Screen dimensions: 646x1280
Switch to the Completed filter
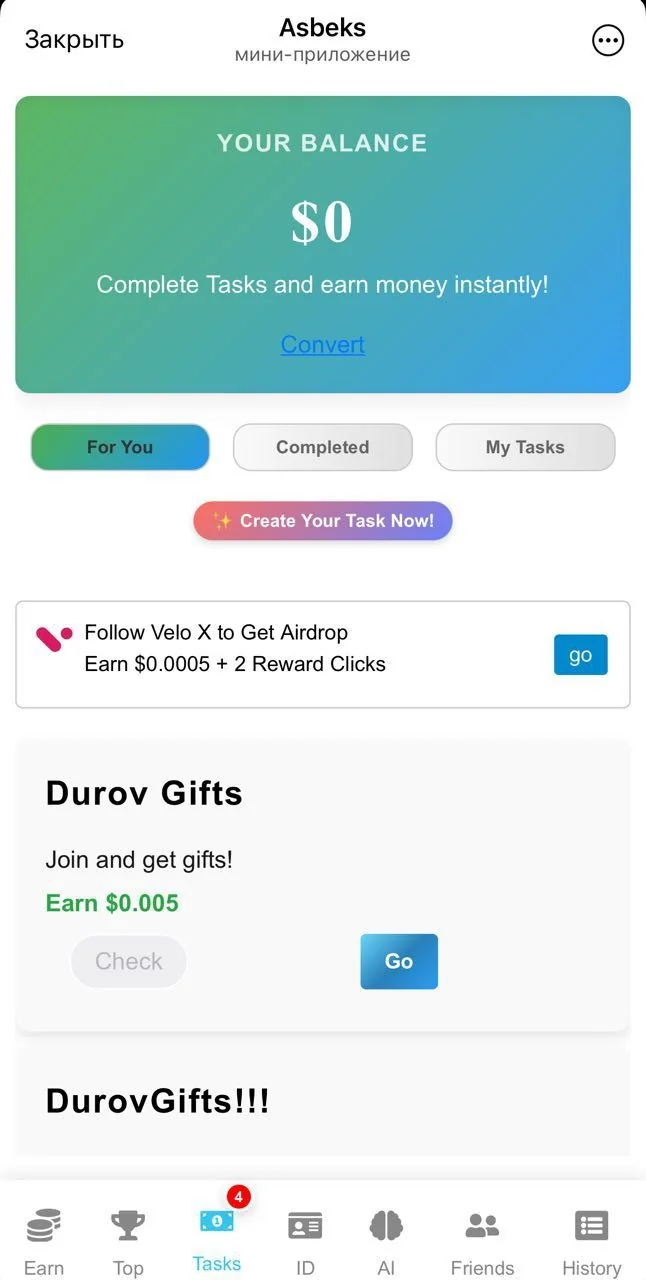pos(322,447)
